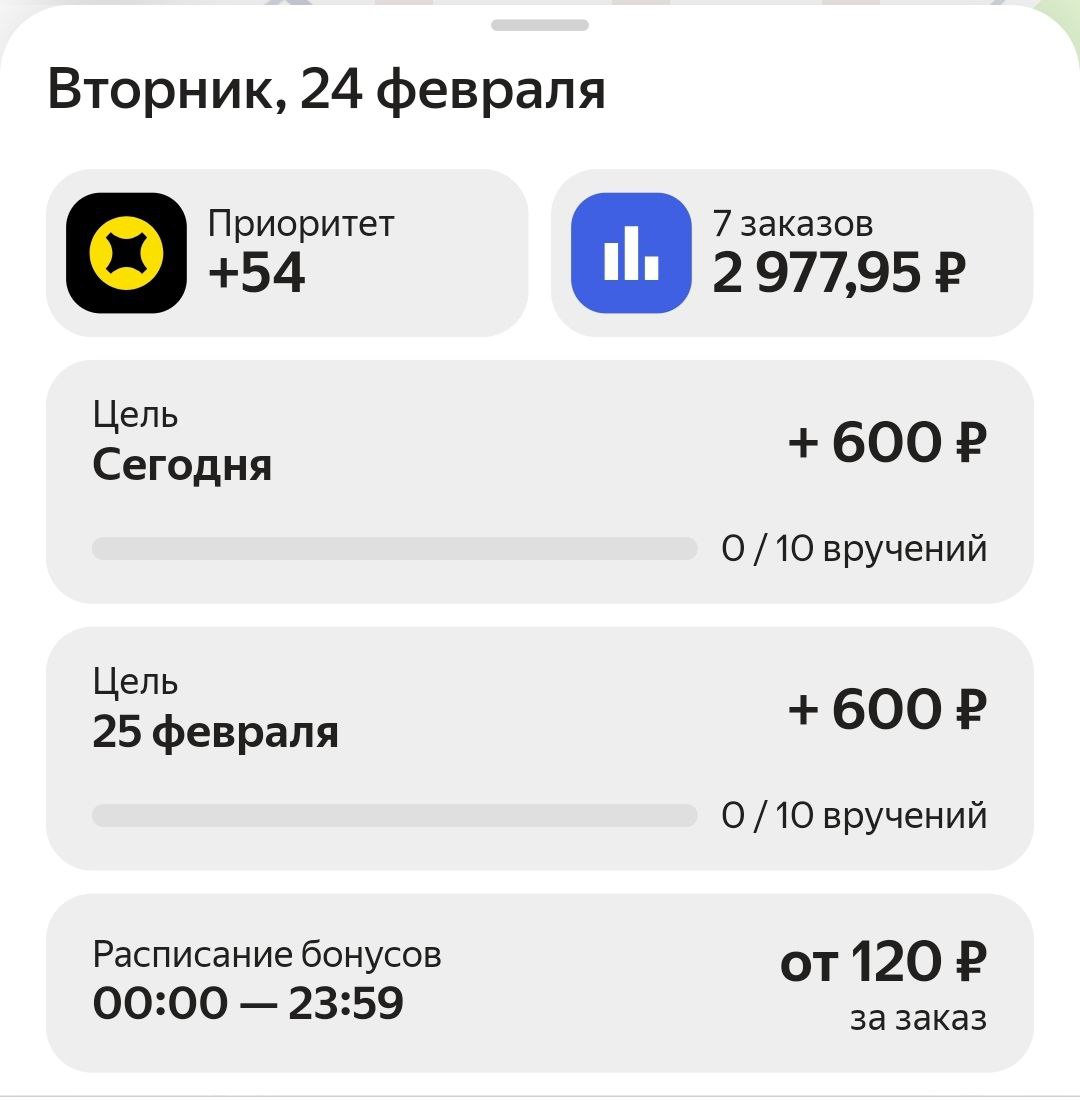Screen dimensions: 1080x1101
Task: Open the 25 февраля goal card
Action: click(x=540, y=749)
